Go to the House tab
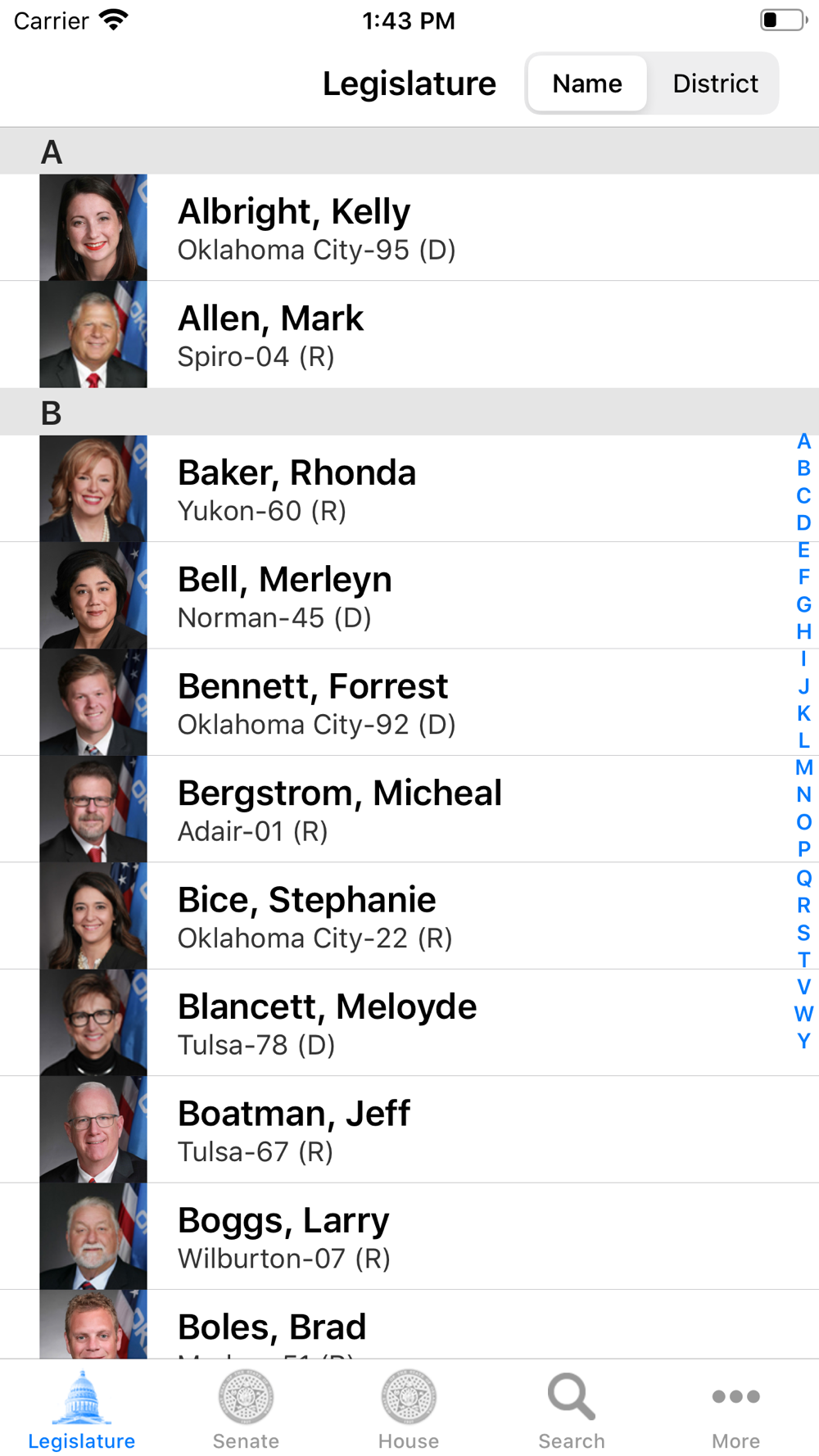The image size is (819, 1456). click(409, 1411)
